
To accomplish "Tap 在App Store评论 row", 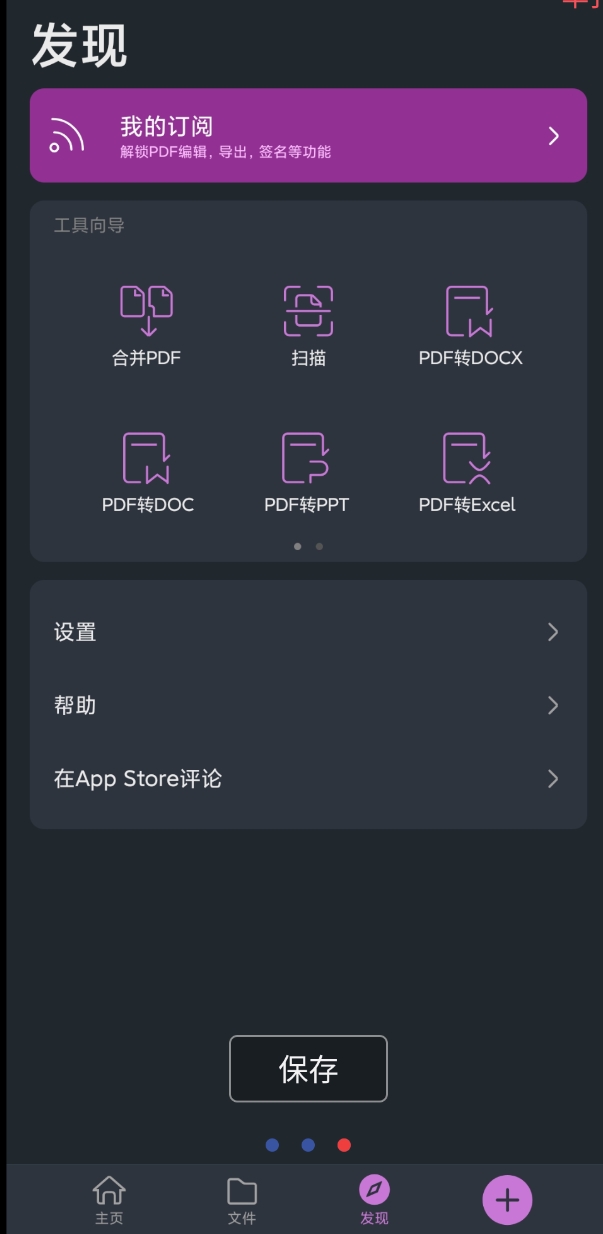I will click(308, 779).
